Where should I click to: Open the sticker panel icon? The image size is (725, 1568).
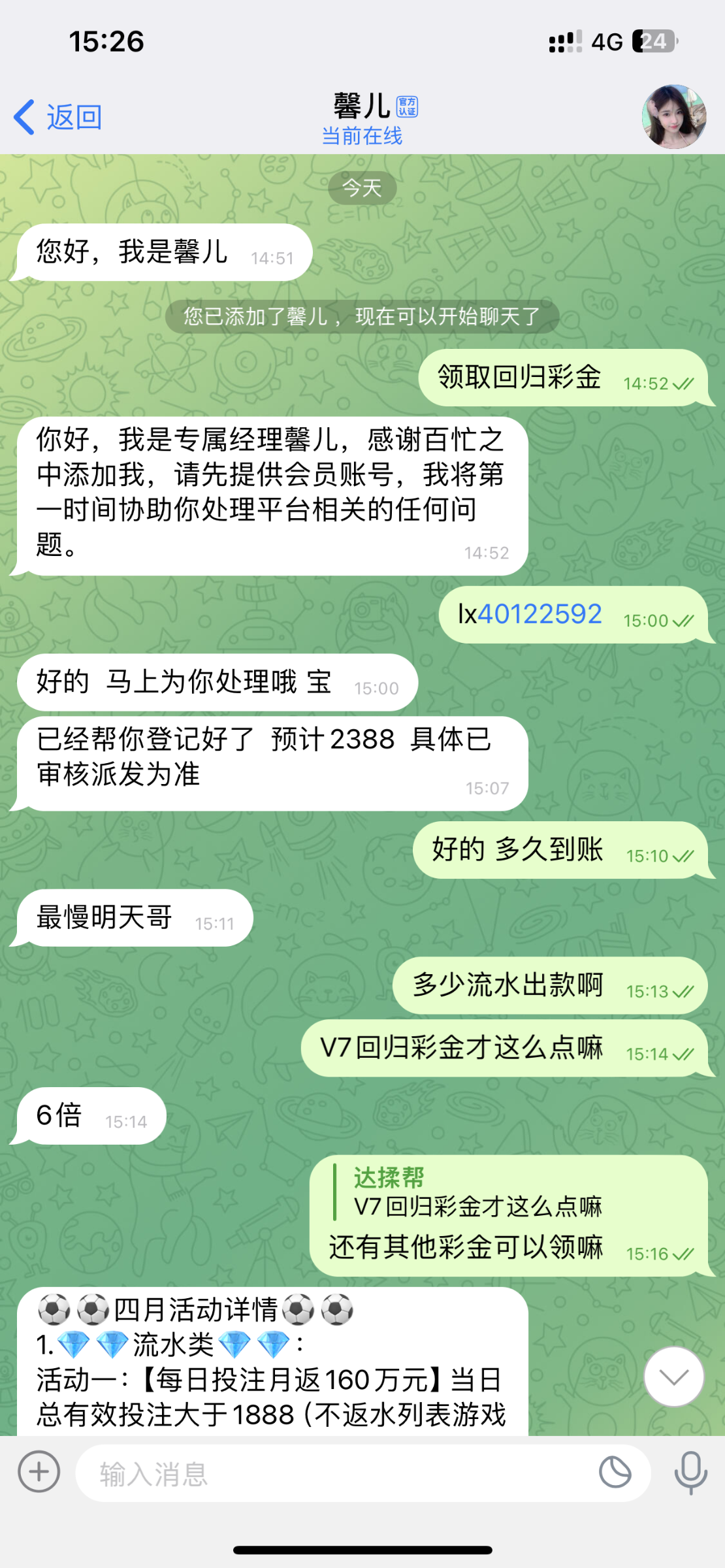(x=615, y=1473)
